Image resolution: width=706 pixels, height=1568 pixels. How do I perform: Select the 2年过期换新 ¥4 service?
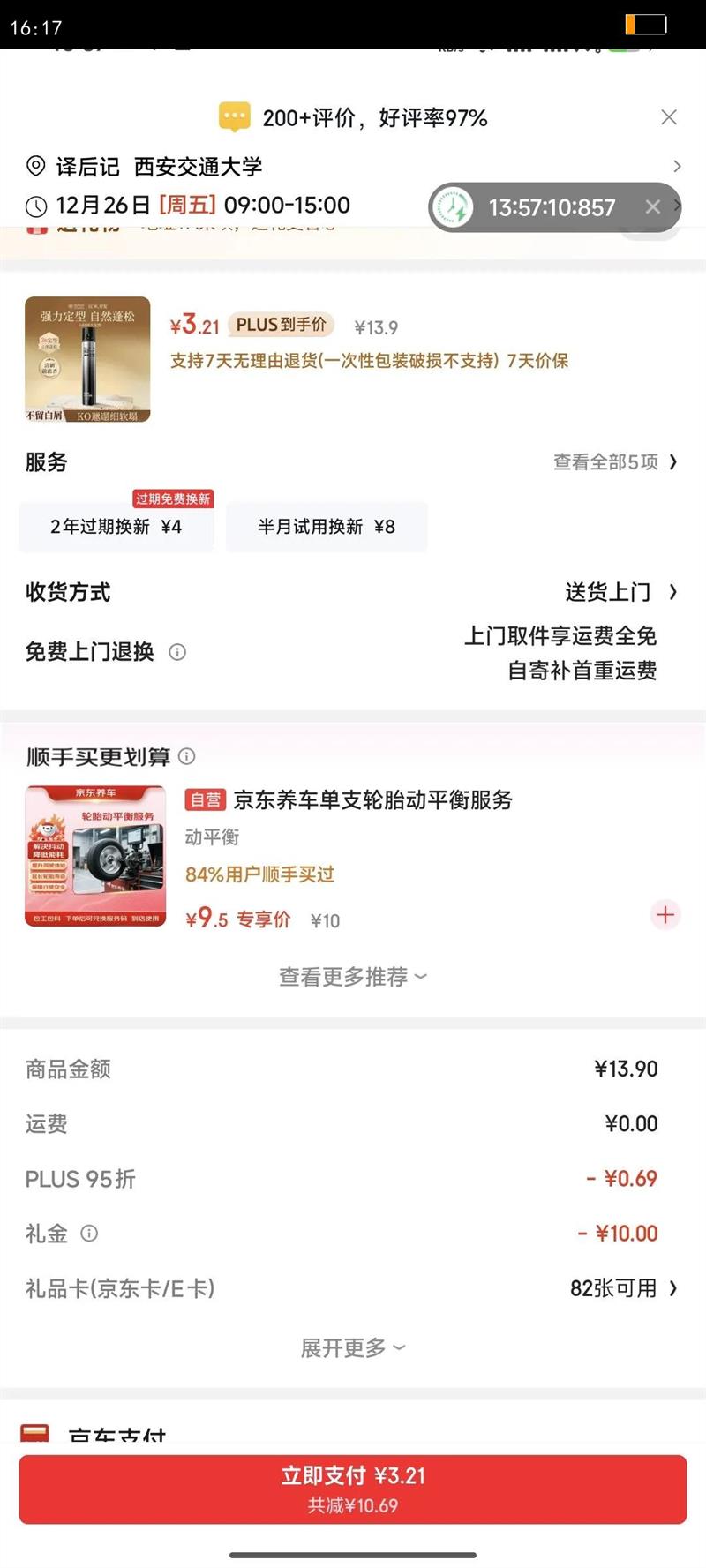[116, 527]
